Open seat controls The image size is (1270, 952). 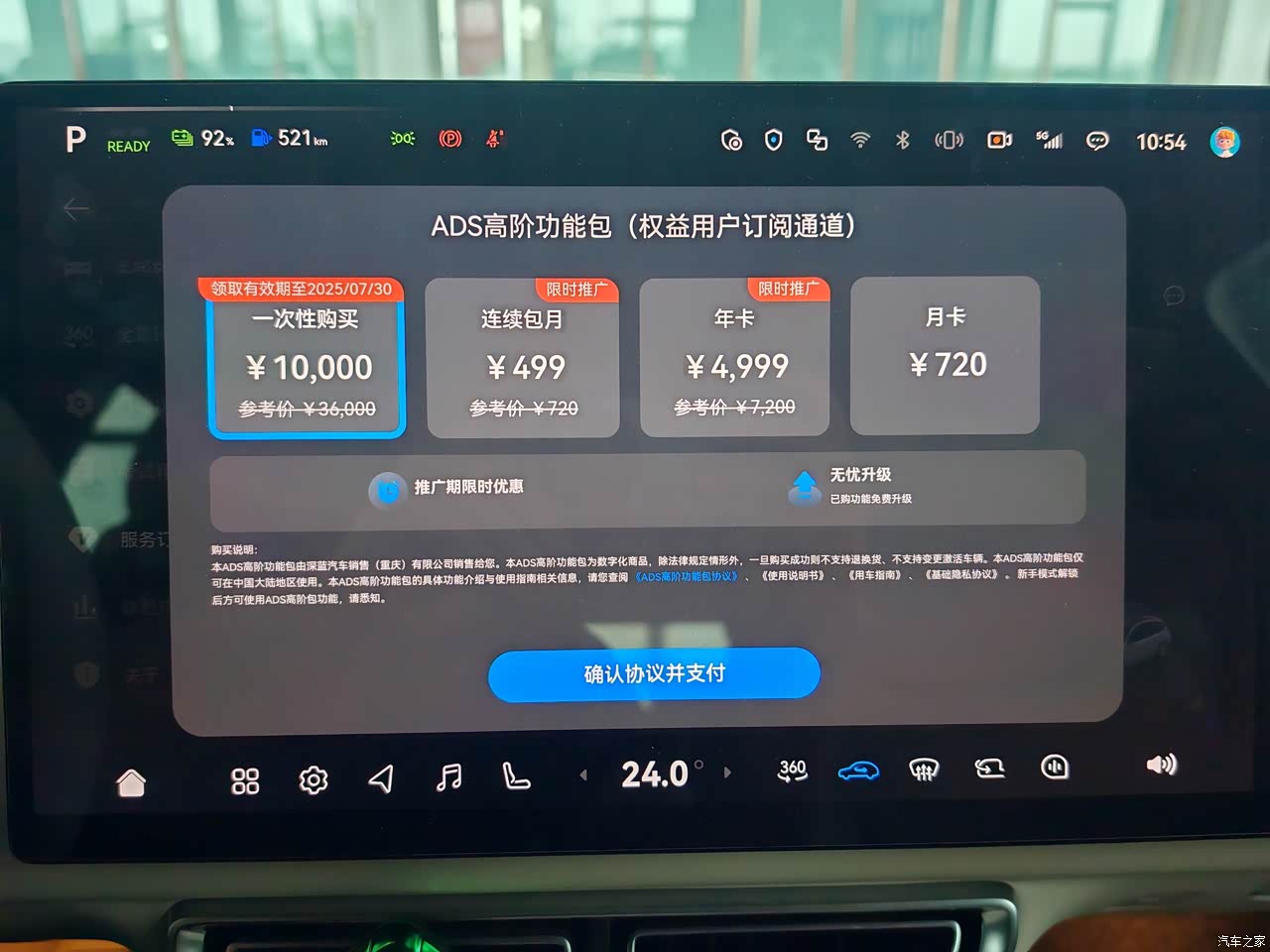point(516,775)
